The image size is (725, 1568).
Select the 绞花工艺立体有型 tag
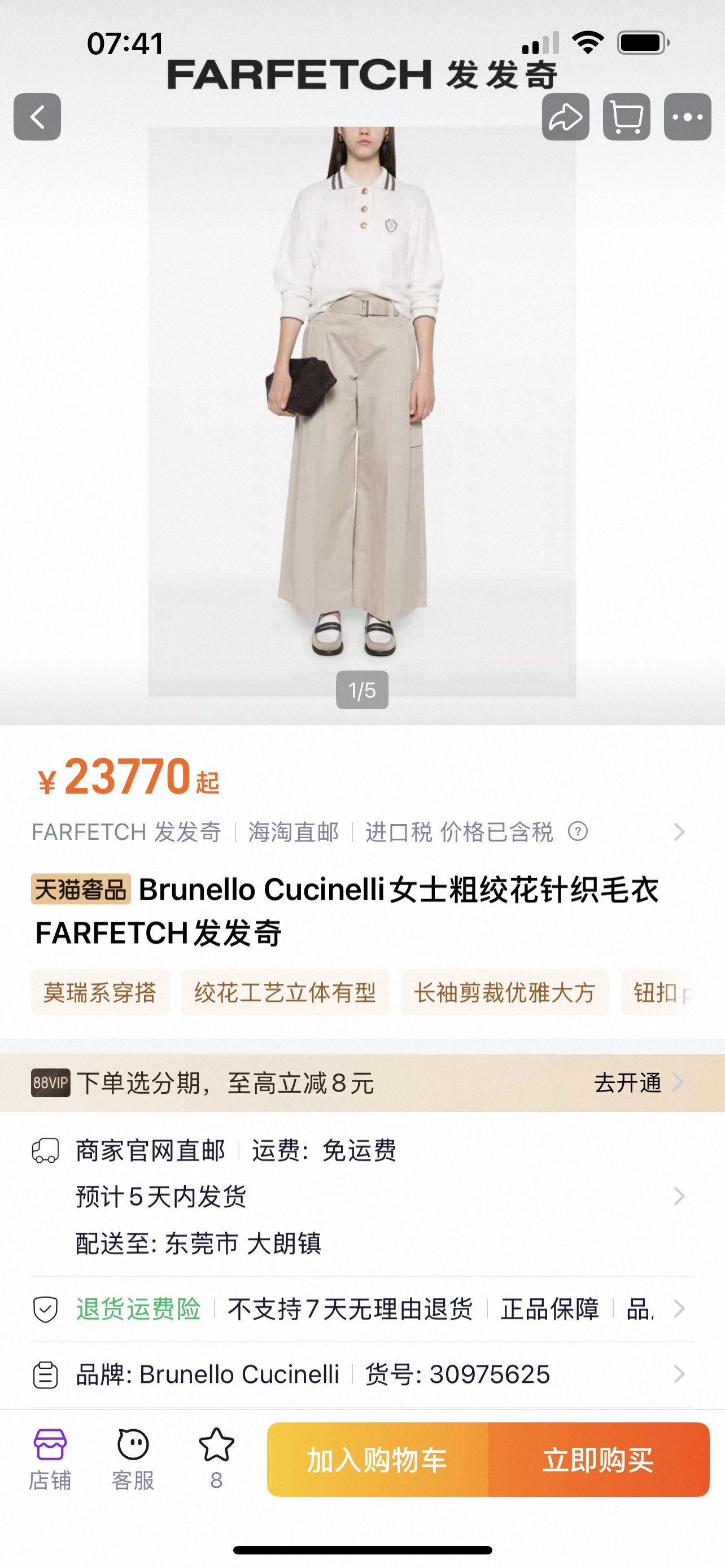click(x=286, y=993)
